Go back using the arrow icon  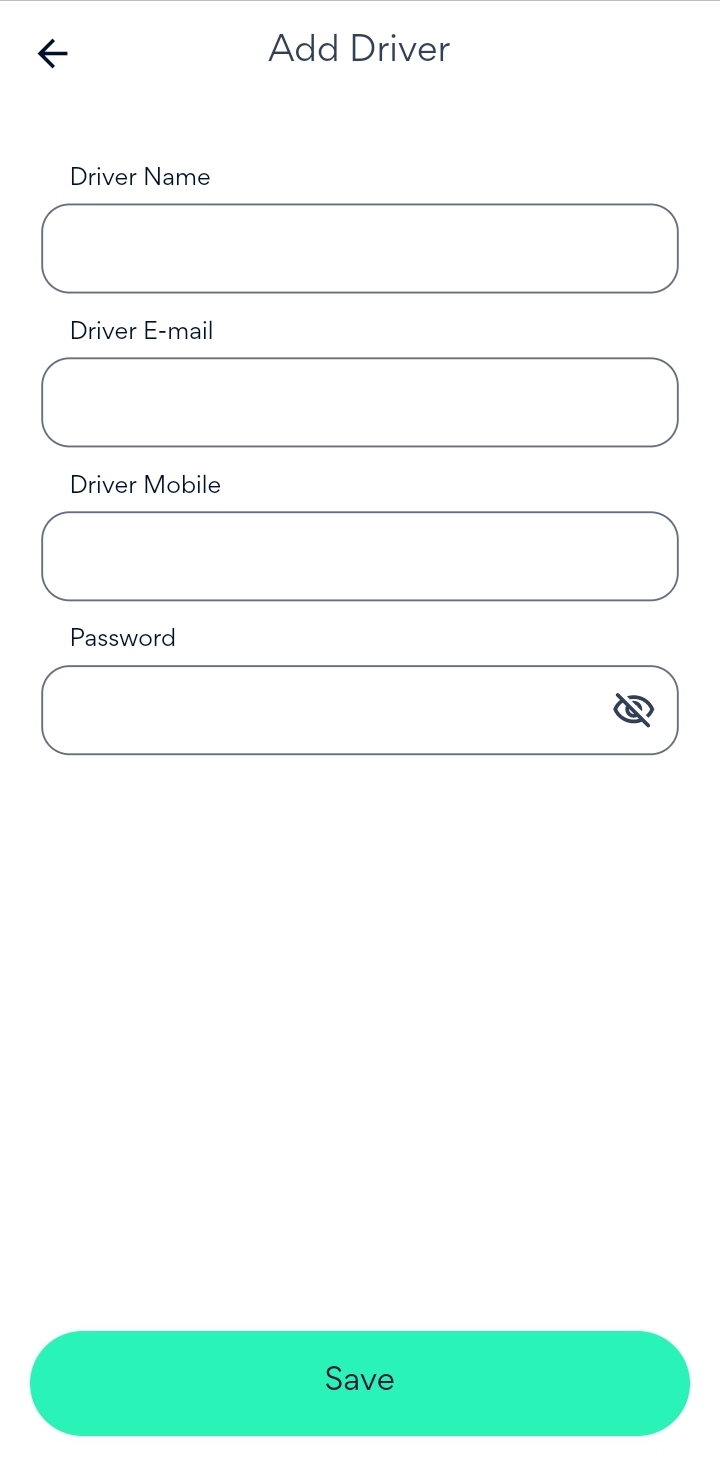click(x=52, y=53)
